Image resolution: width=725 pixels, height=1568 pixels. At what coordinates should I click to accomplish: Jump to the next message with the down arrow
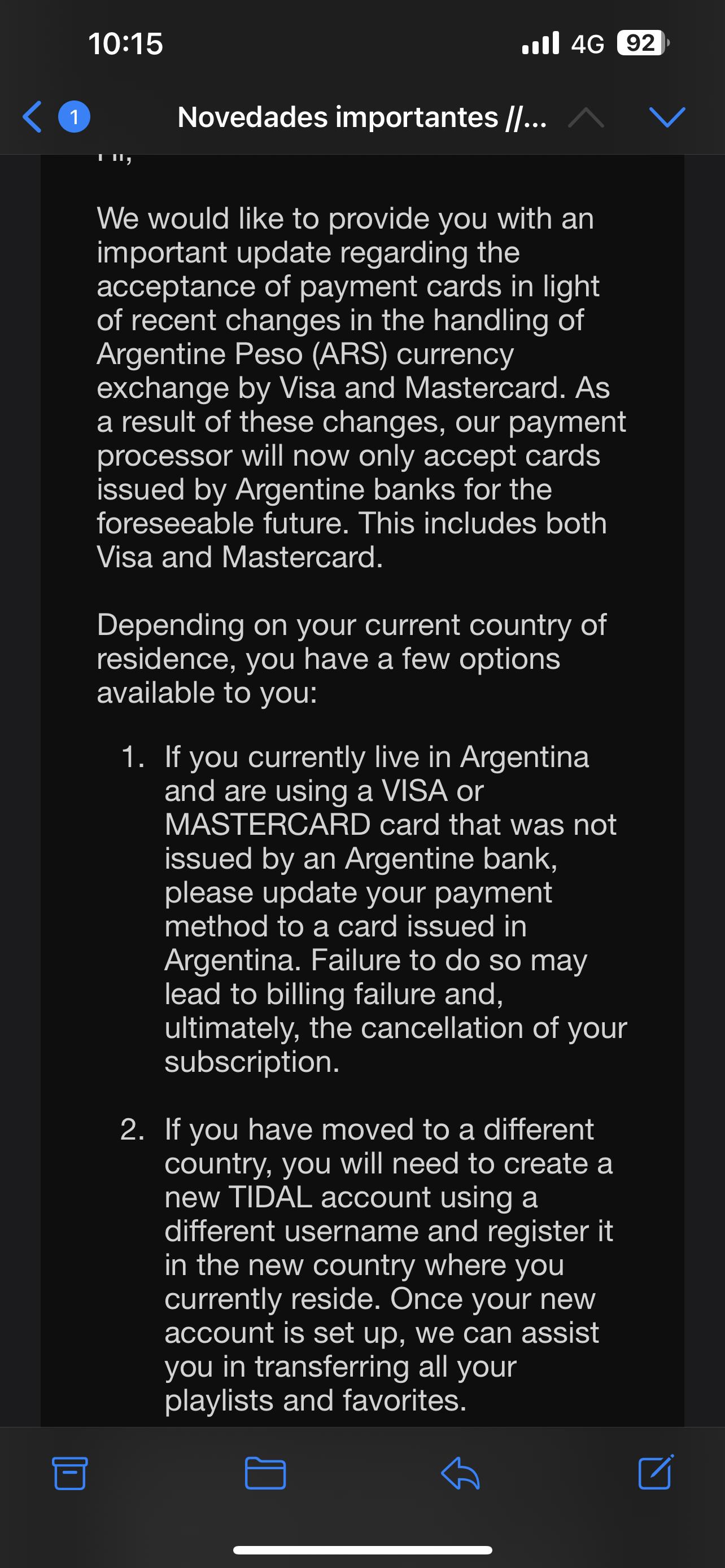pos(667,116)
